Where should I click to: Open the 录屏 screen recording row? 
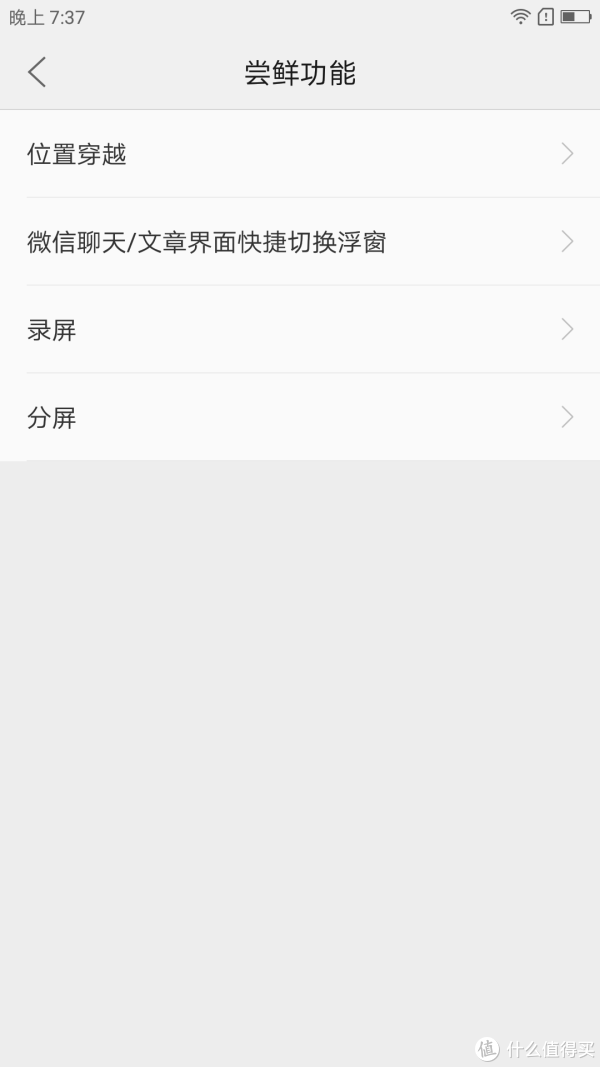pos(300,329)
